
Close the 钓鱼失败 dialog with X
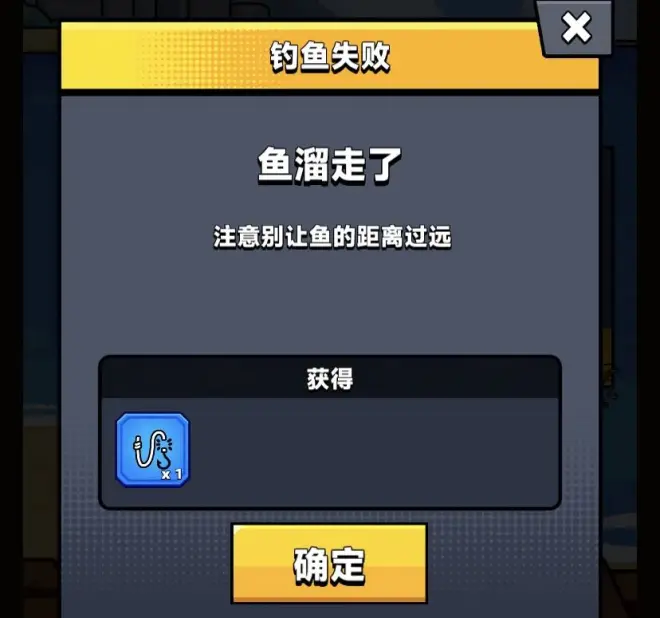[576, 29]
